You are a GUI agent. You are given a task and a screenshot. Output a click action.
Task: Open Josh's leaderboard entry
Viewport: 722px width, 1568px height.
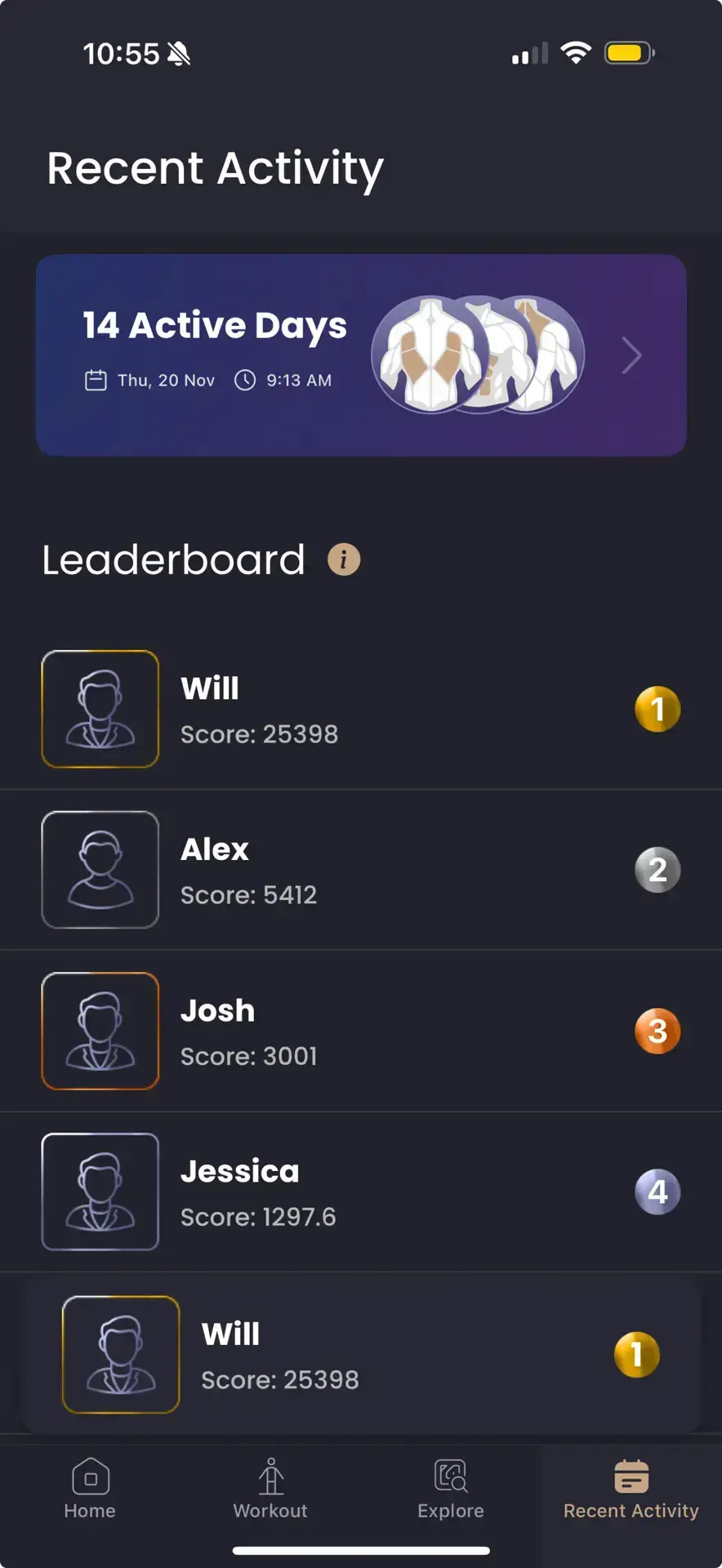tap(360, 1031)
